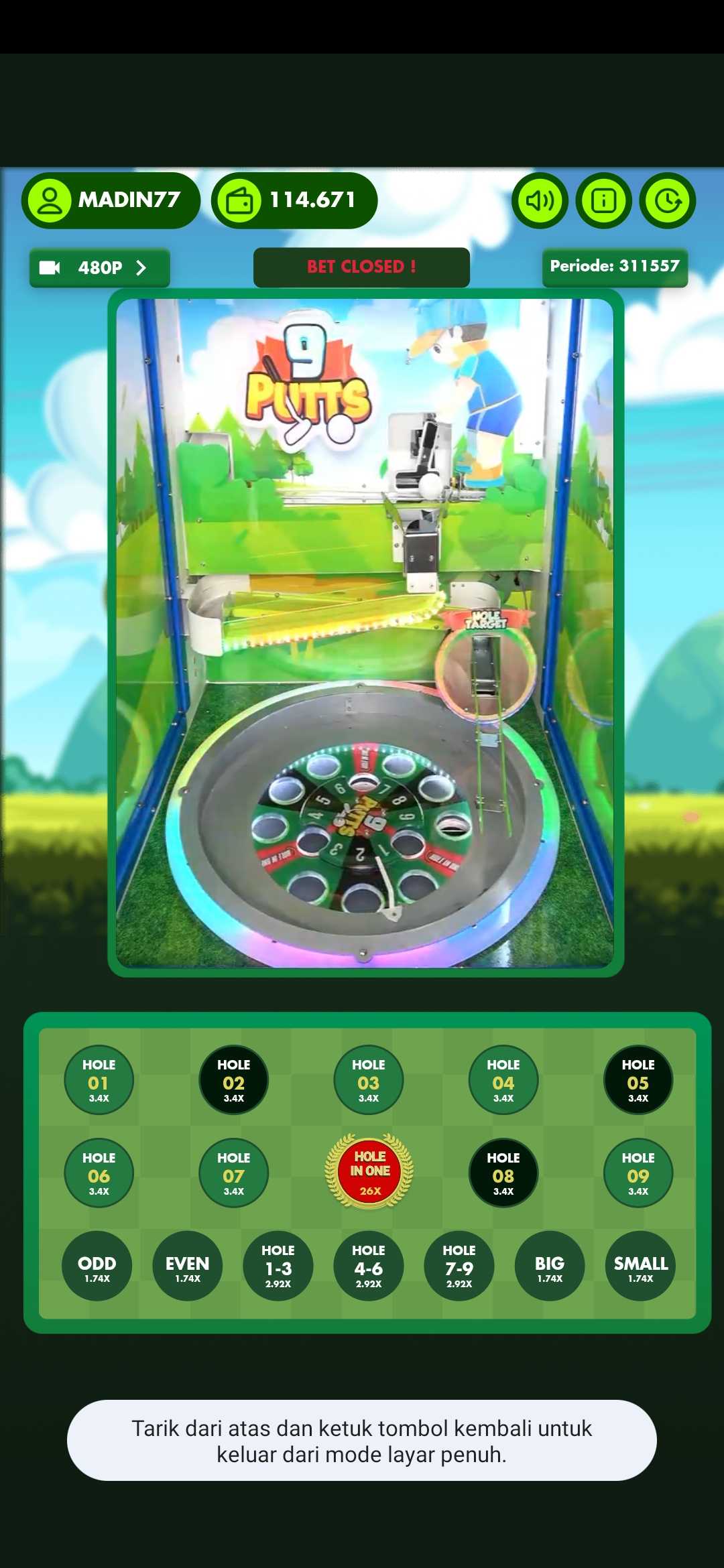The image size is (724, 1568).
Task: Pick the Hole 4-6 range bet
Action: point(369,1266)
